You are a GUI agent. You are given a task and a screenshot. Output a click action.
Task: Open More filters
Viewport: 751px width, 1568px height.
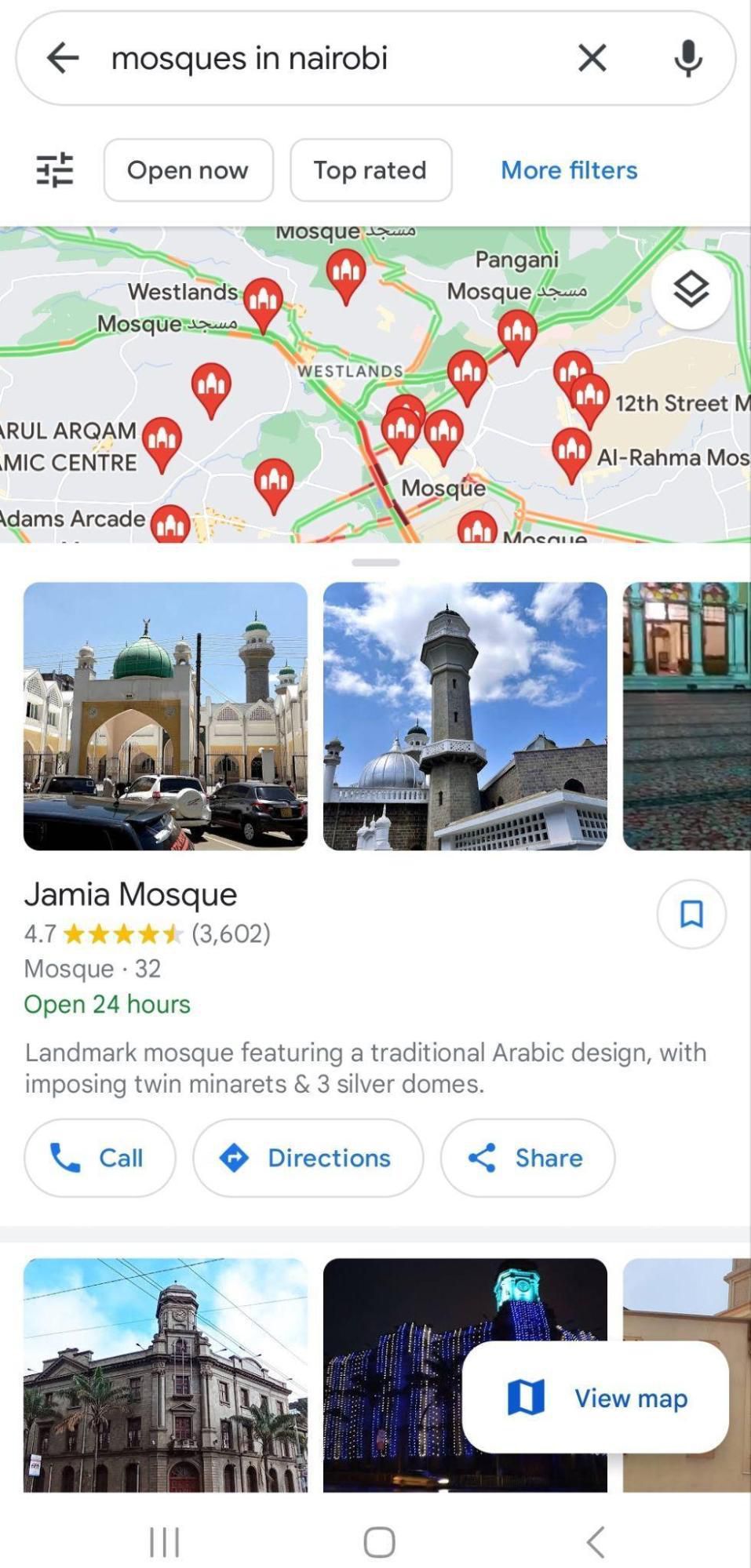pyautogui.click(x=569, y=170)
